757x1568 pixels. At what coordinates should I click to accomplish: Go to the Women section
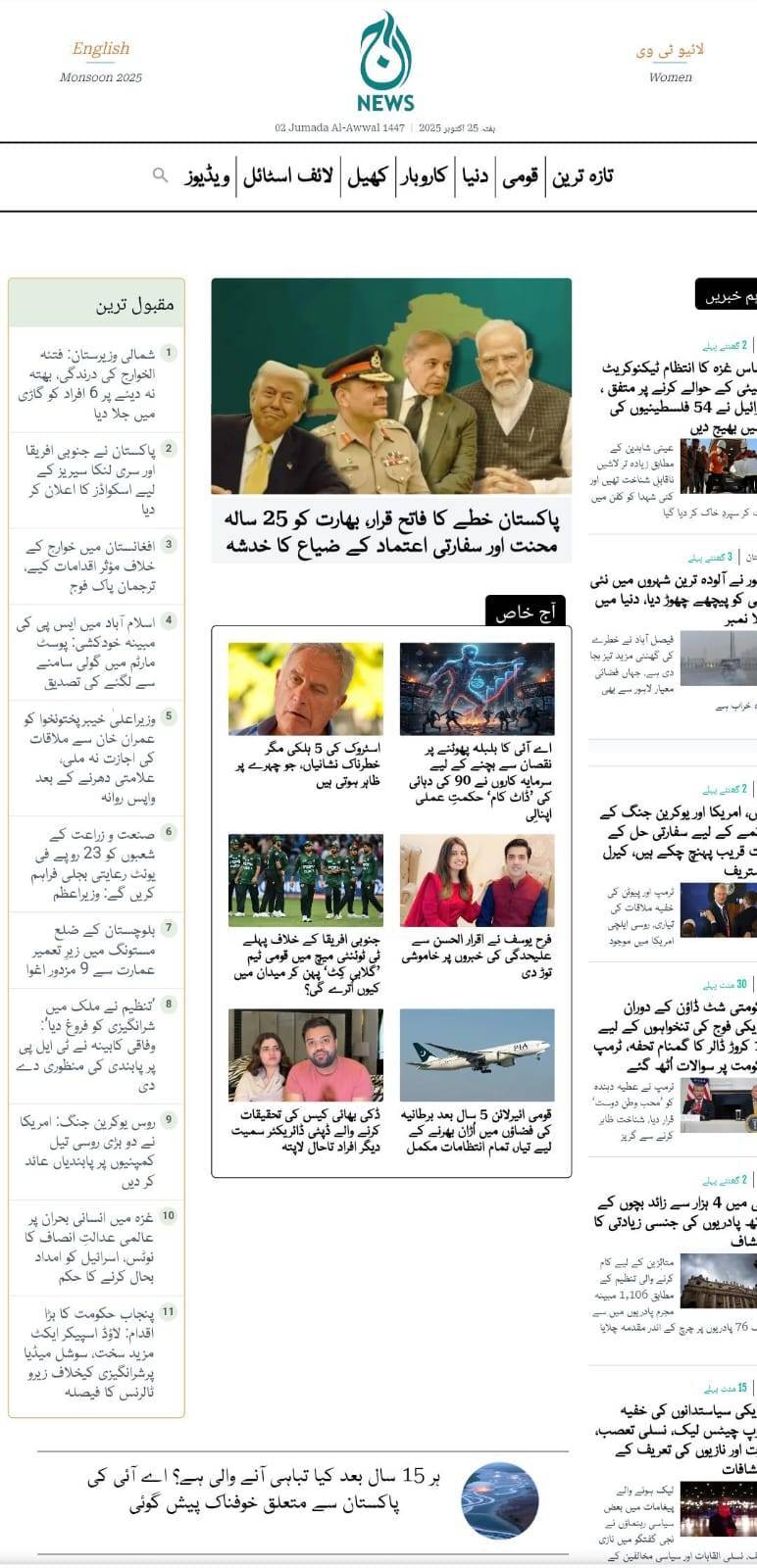[671, 77]
